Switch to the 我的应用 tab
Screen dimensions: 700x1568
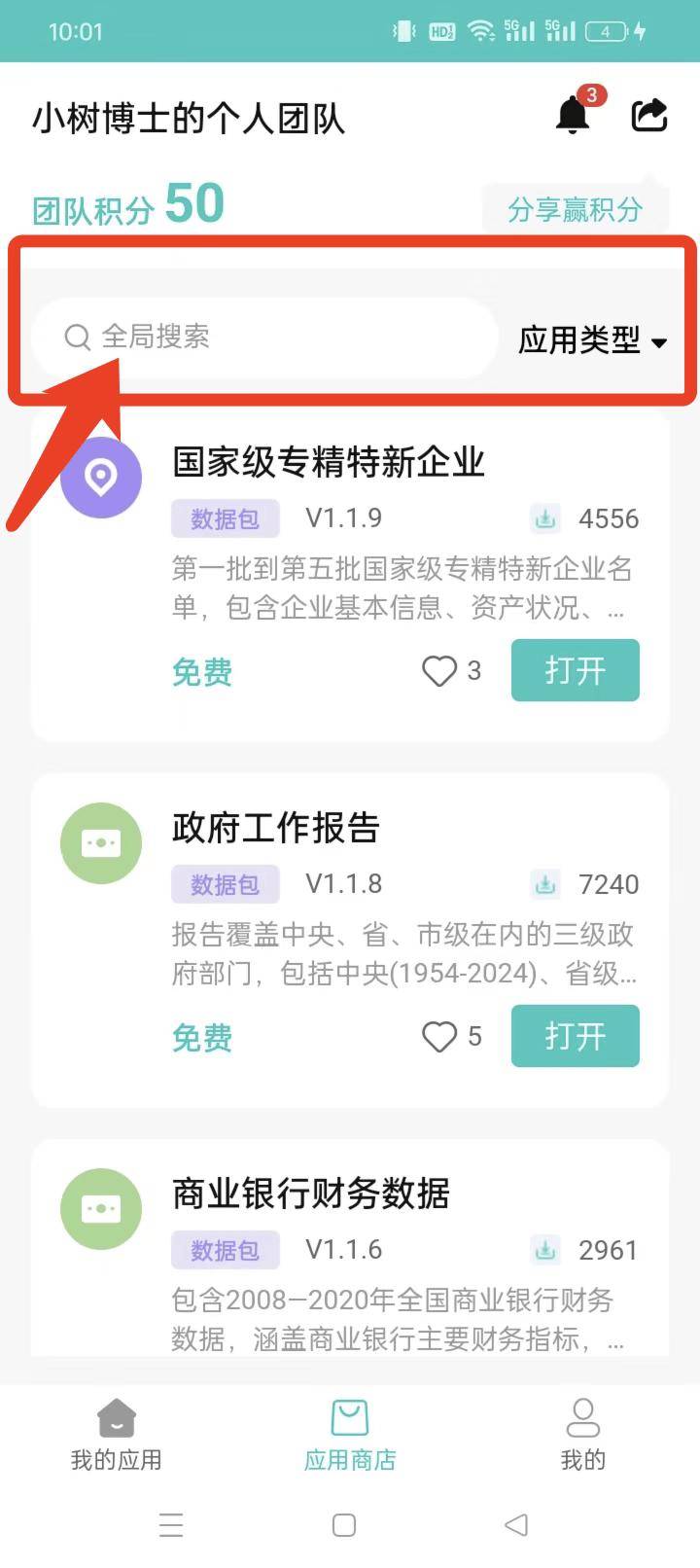[117, 1435]
